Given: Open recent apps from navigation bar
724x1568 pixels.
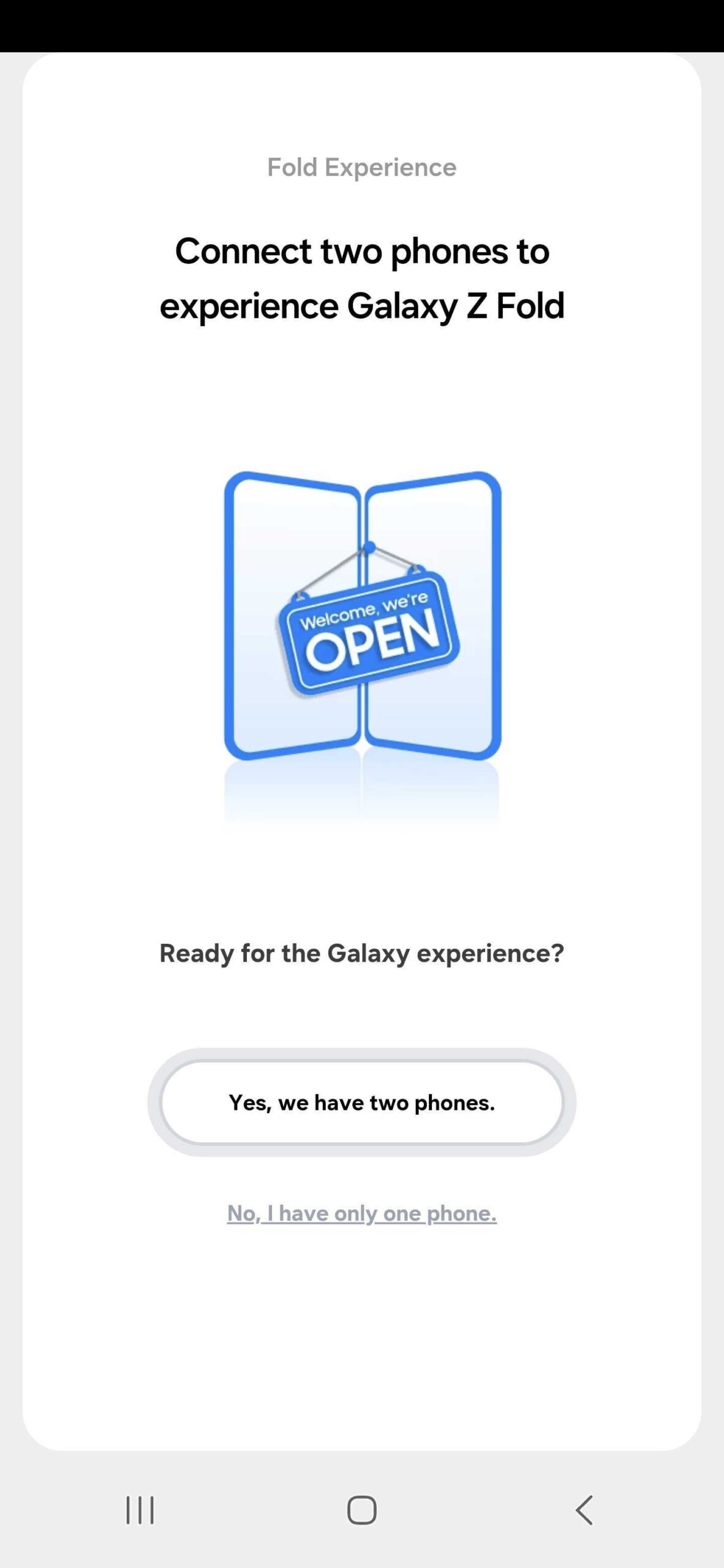Looking at the screenshot, I should (140, 1510).
